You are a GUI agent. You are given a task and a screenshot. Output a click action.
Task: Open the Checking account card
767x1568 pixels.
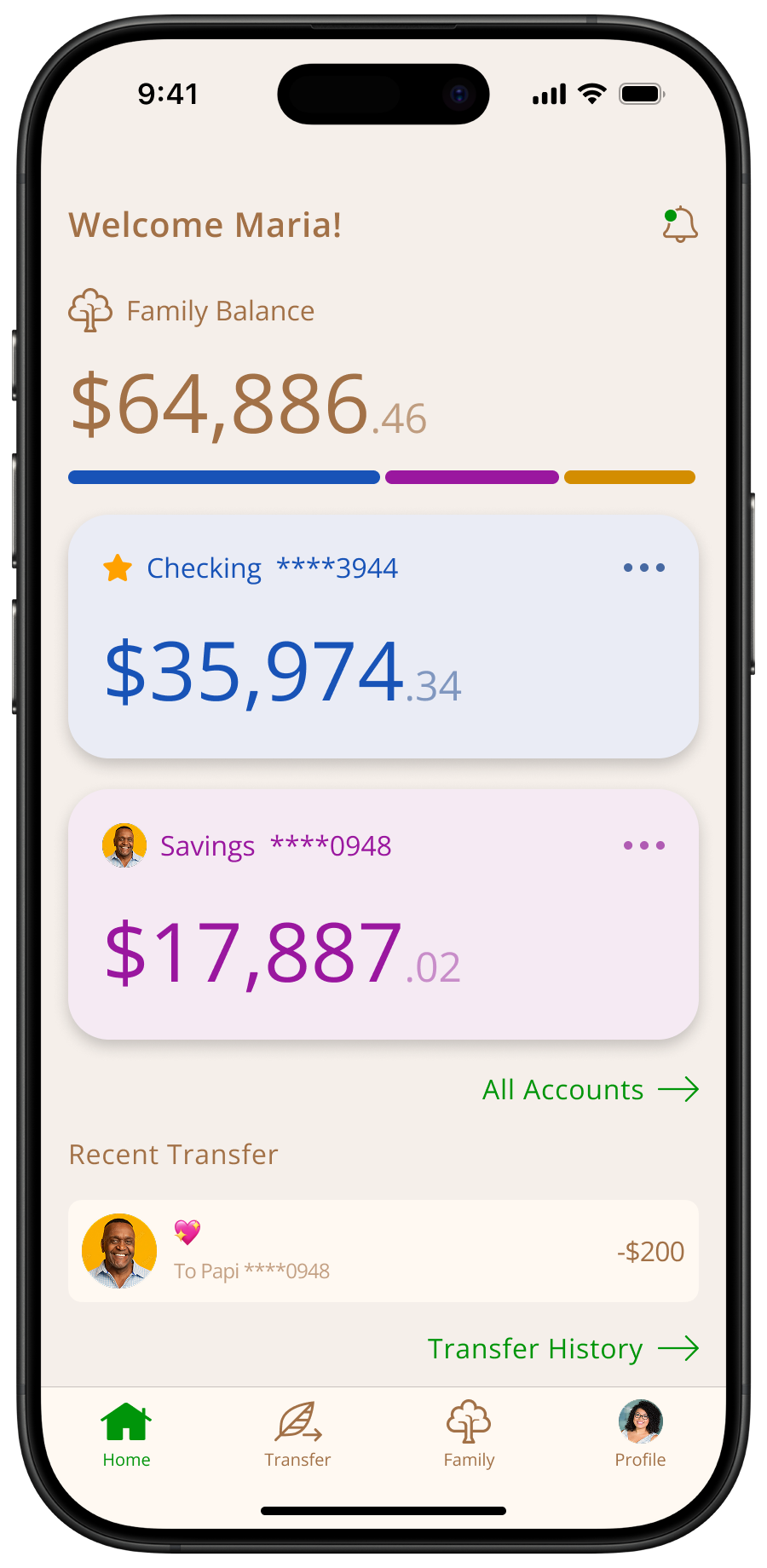[383, 636]
